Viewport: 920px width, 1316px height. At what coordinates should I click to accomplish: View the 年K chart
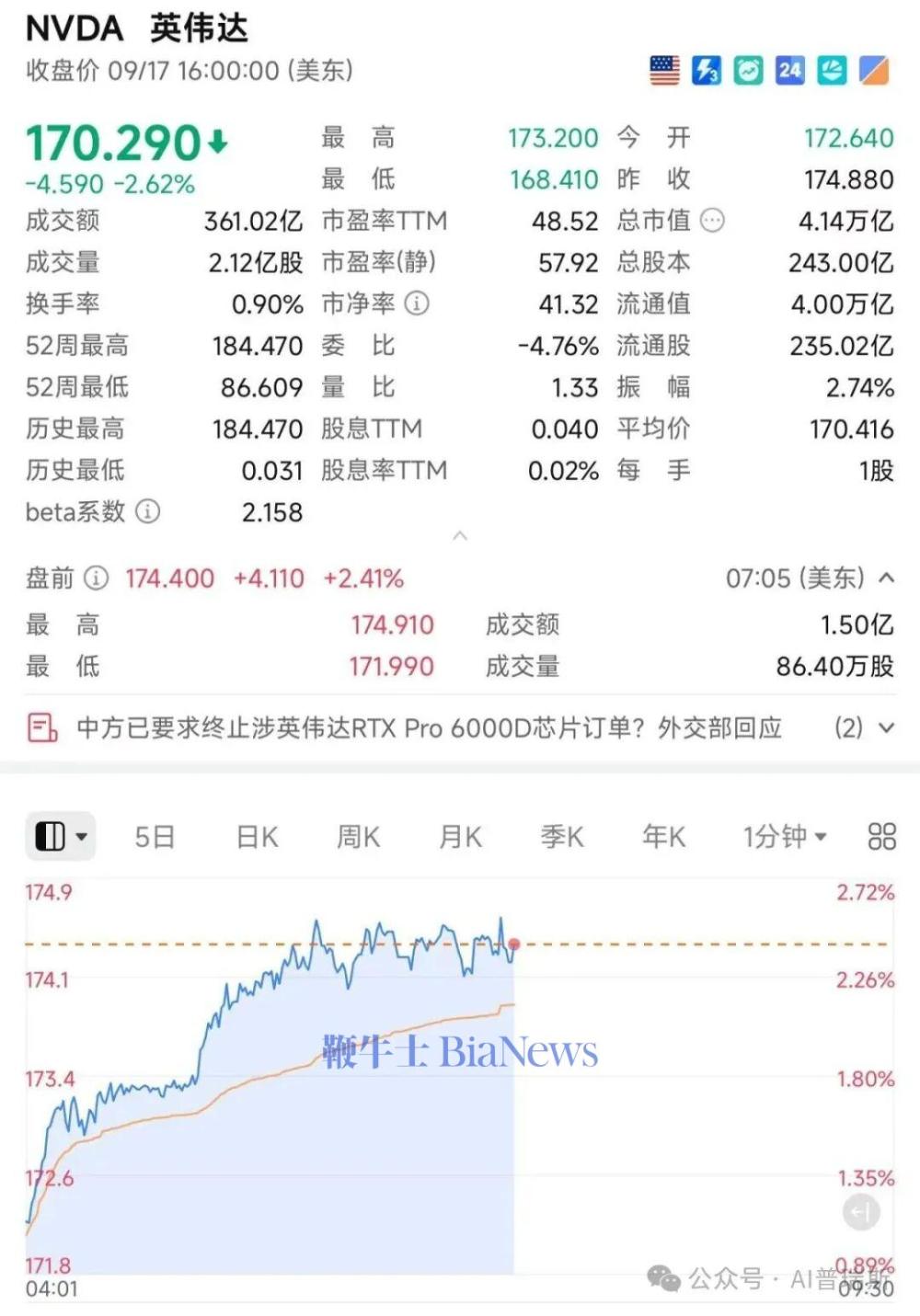pyautogui.click(x=663, y=837)
